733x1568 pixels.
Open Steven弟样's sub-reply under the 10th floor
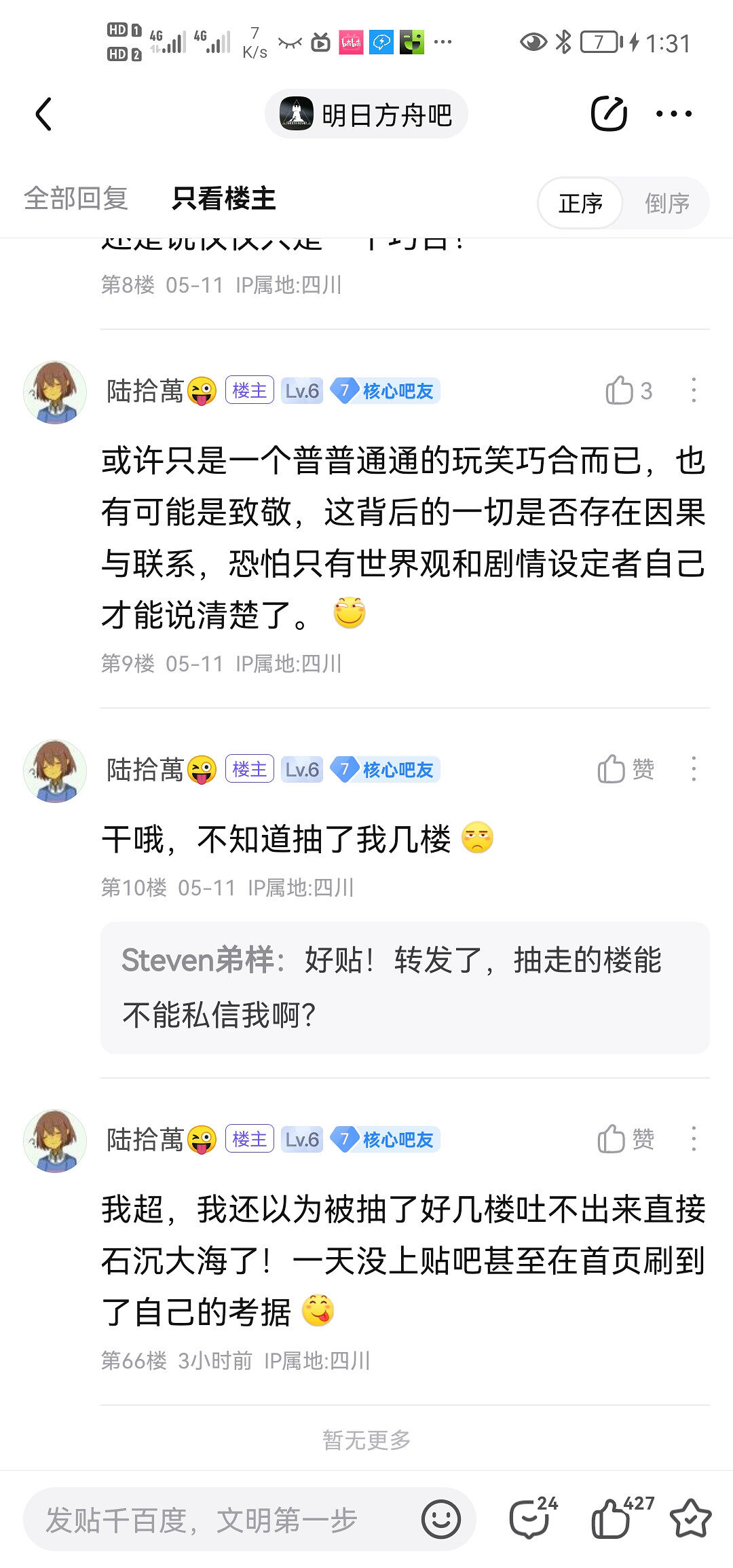(x=405, y=988)
